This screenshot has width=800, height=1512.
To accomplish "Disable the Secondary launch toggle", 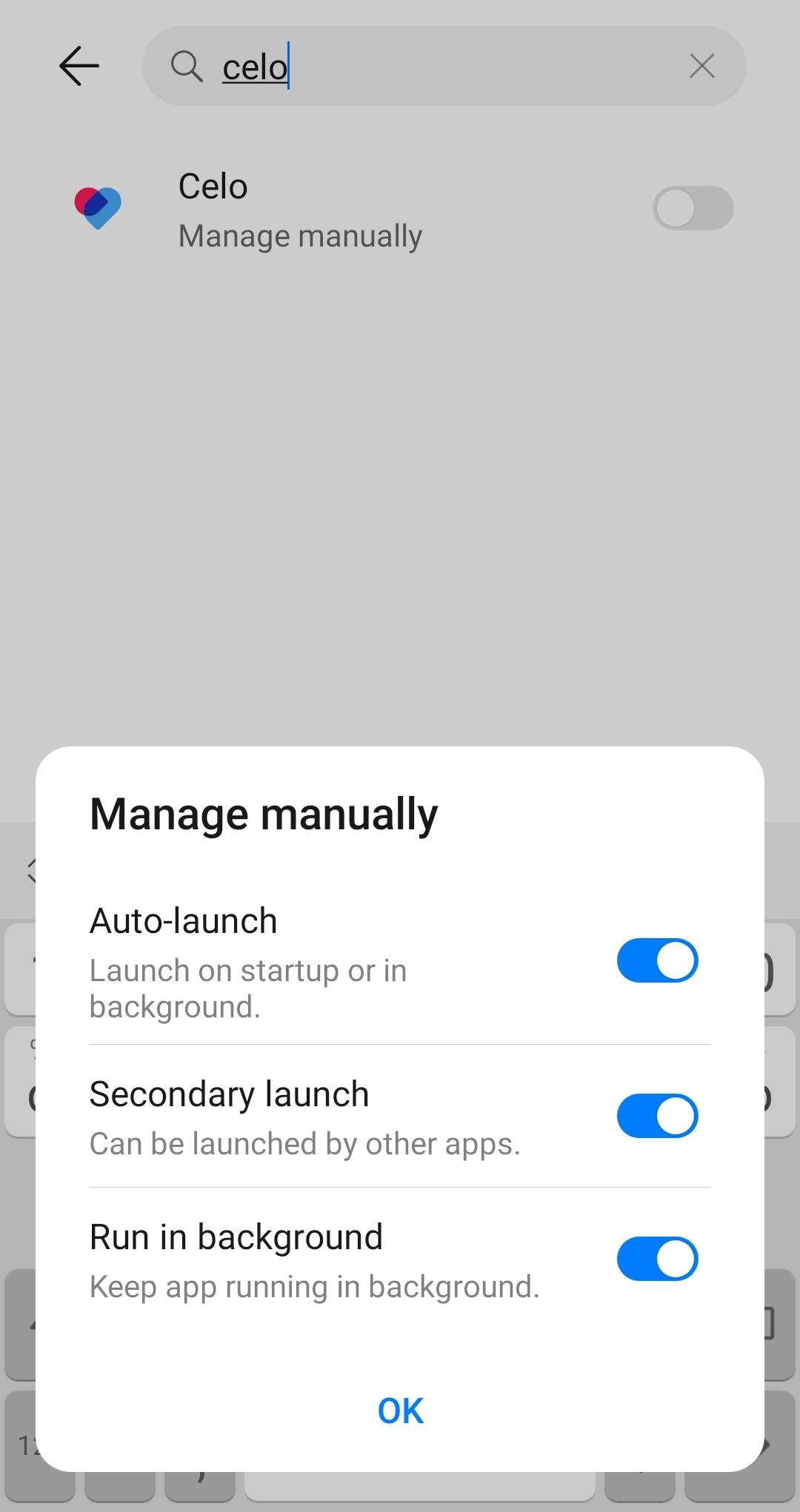I will [657, 1116].
